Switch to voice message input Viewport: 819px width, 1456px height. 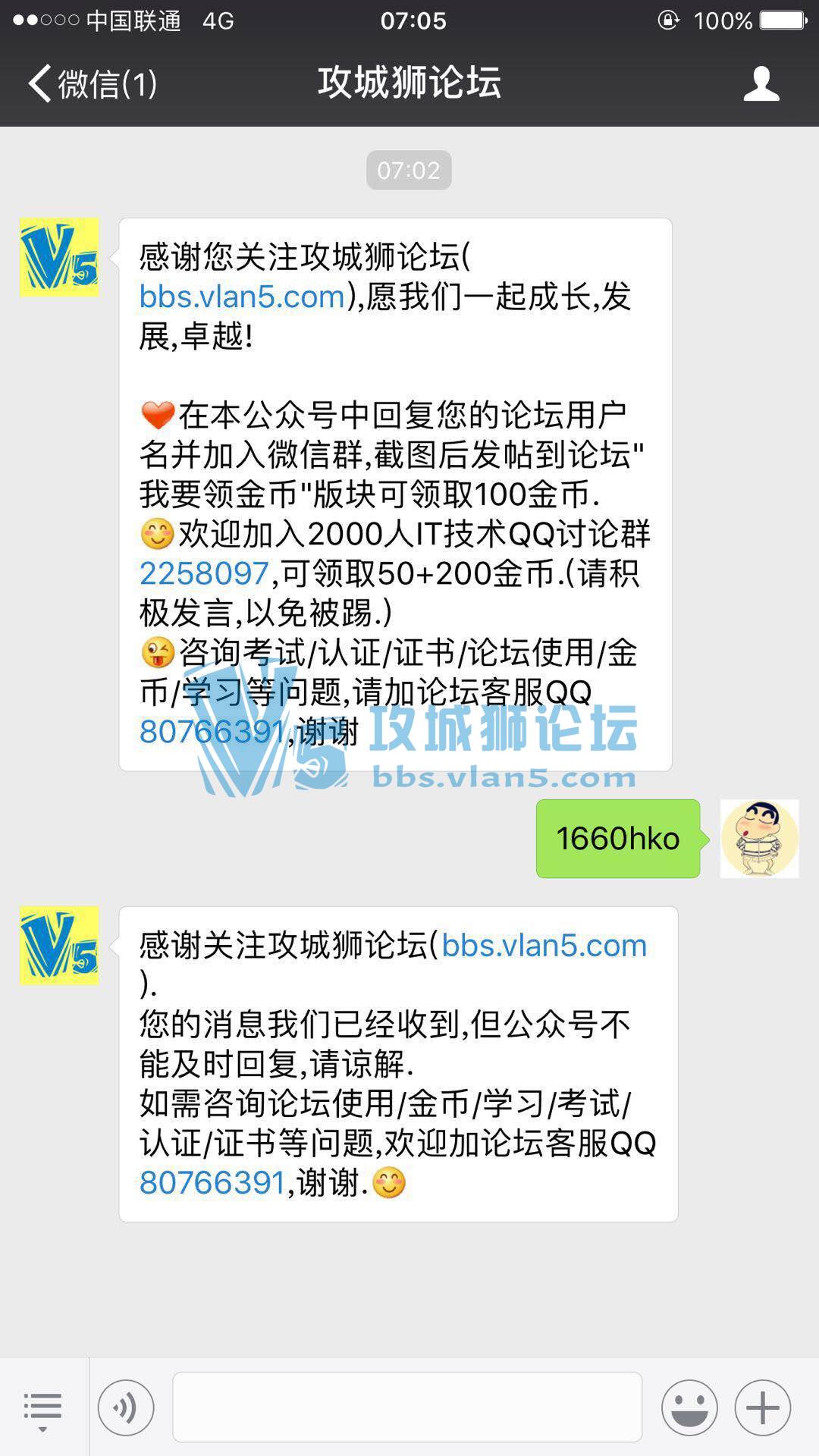(x=126, y=1408)
